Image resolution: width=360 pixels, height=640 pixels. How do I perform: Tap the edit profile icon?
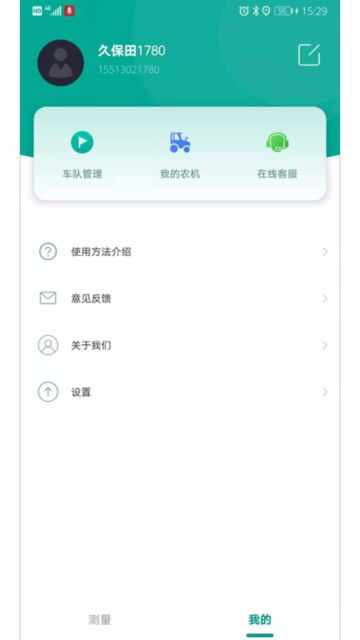point(309,55)
